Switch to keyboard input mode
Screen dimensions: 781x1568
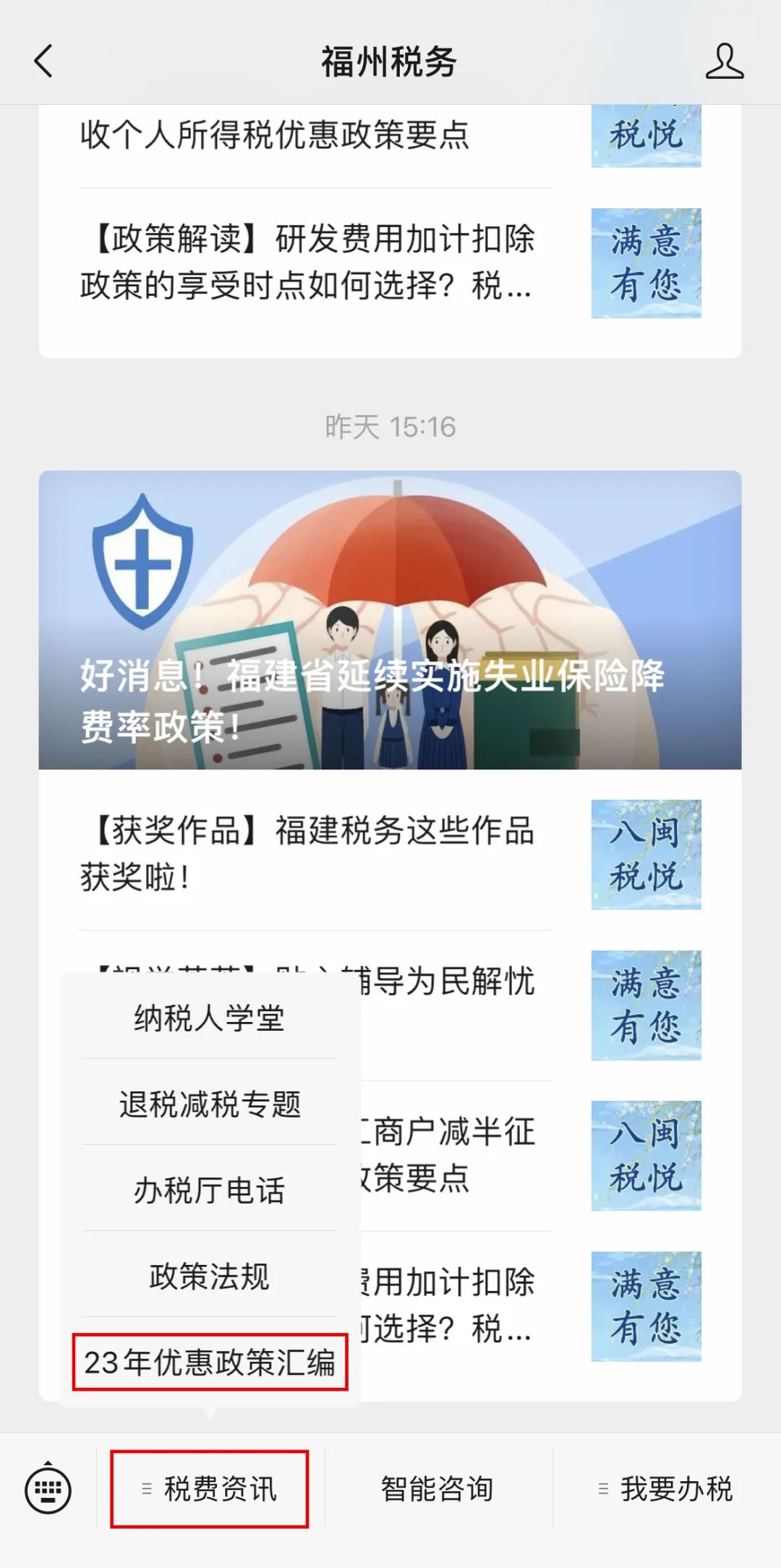pyautogui.click(x=48, y=1489)
